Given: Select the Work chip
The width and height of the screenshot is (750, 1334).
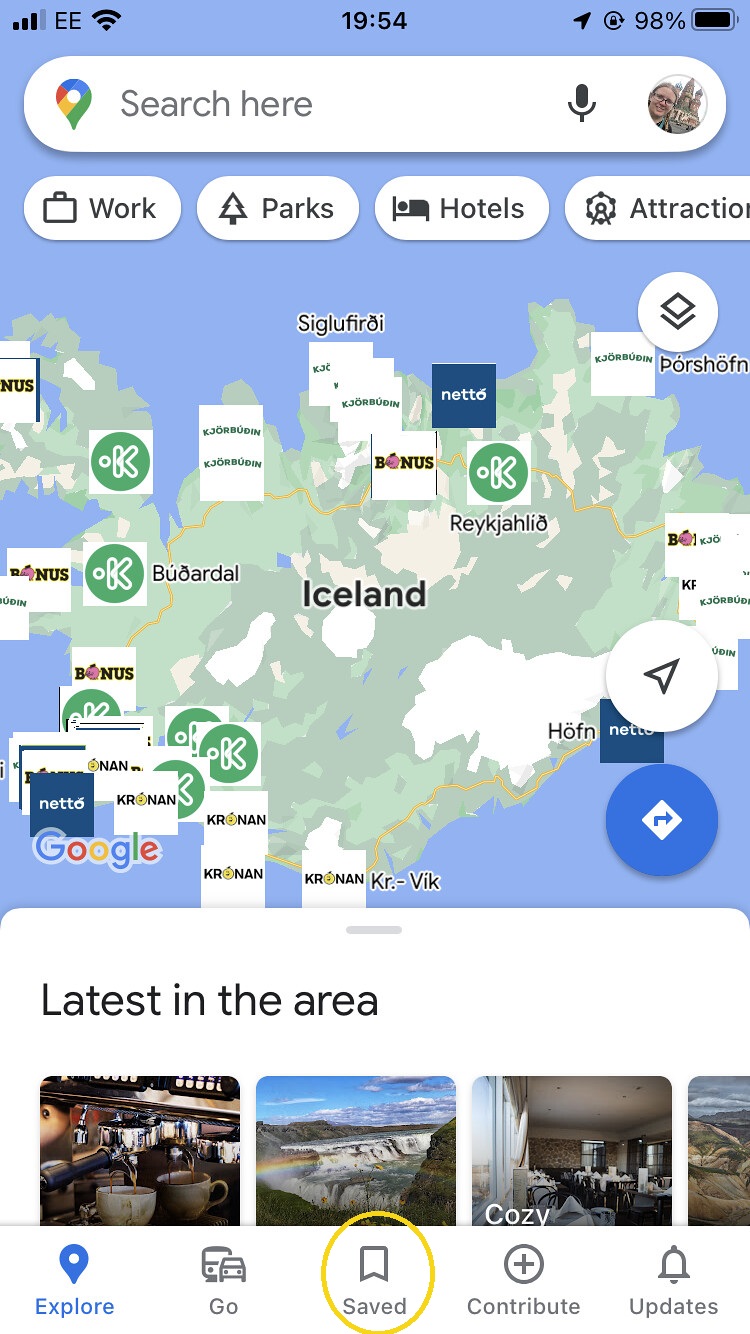Looking at the screenshot, I should (102, 209).
